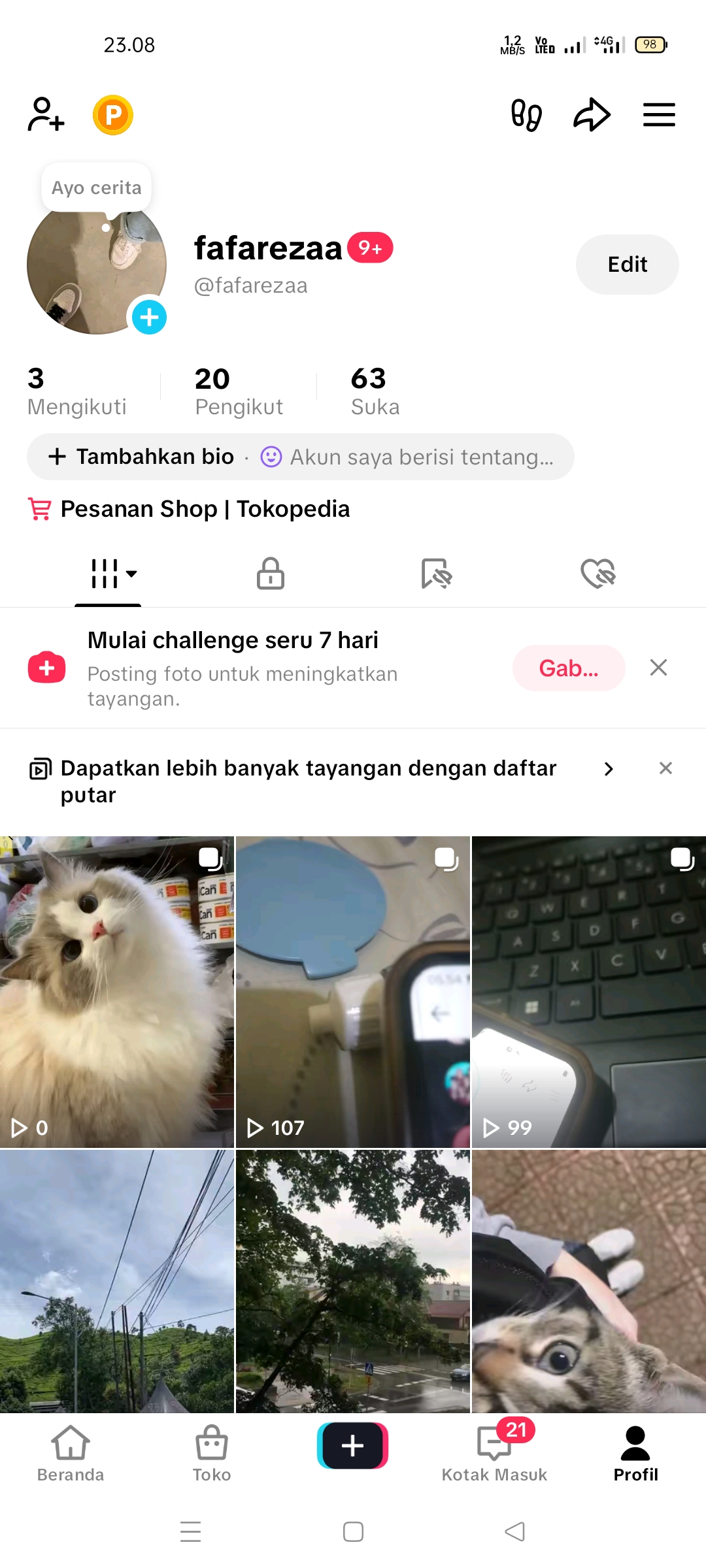Viewport: 706px width, 1568px height.
Task: Join the 7 hari challenge
Action: pos(568,668)
